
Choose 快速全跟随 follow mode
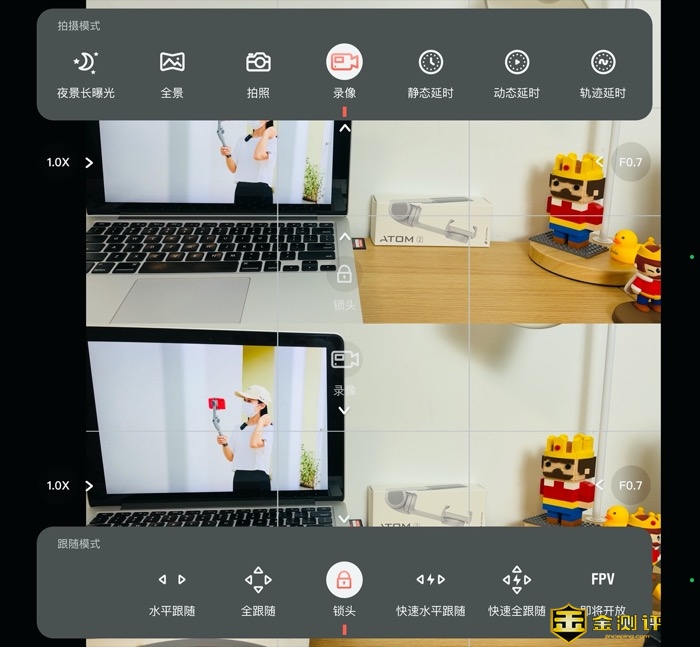tap(516, 580)
